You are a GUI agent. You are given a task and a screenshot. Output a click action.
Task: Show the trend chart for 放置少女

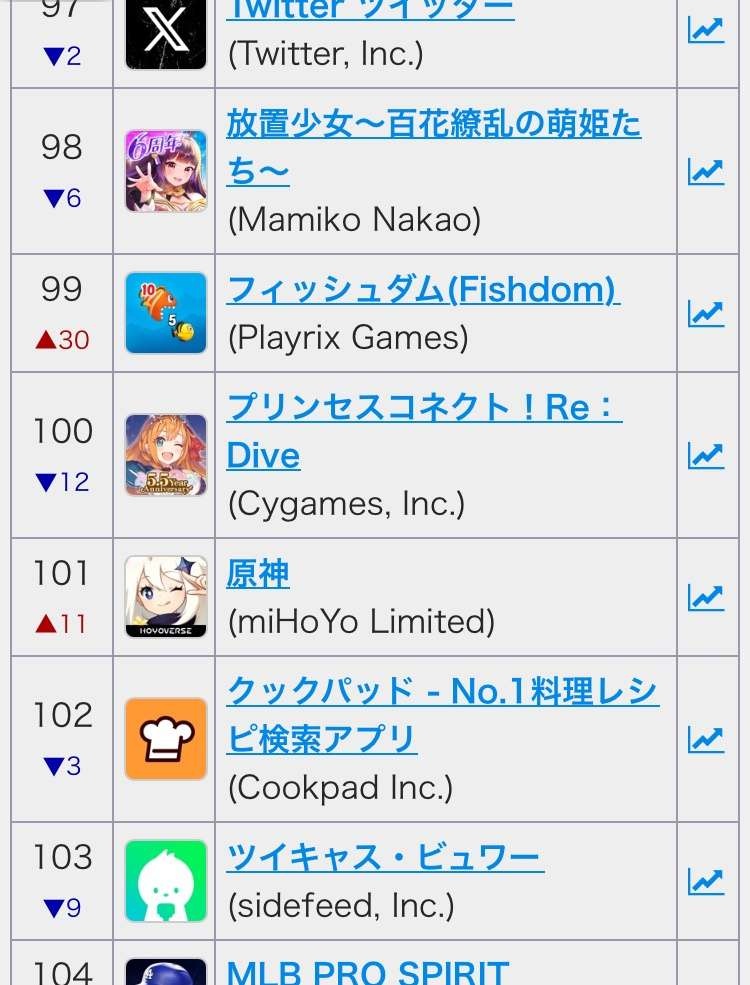pyautogui.click(x=705, y=171)
